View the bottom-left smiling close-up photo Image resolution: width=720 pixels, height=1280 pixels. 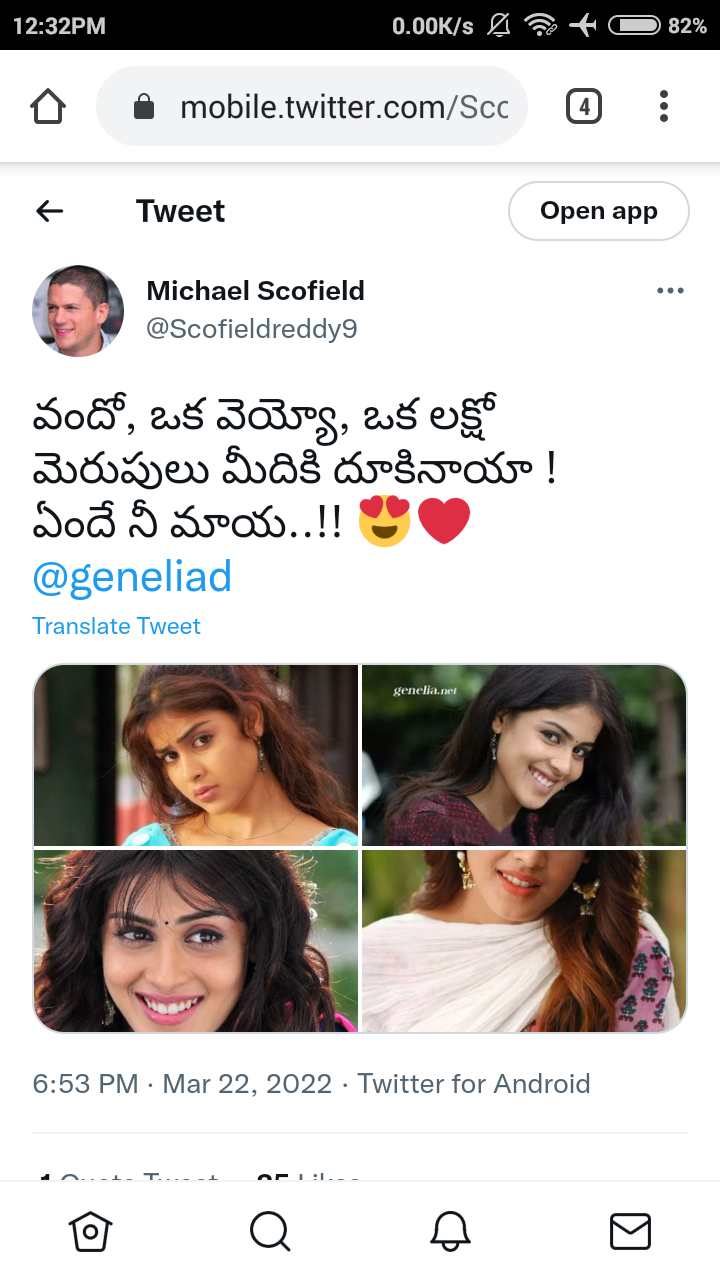[x=196, y=941]
